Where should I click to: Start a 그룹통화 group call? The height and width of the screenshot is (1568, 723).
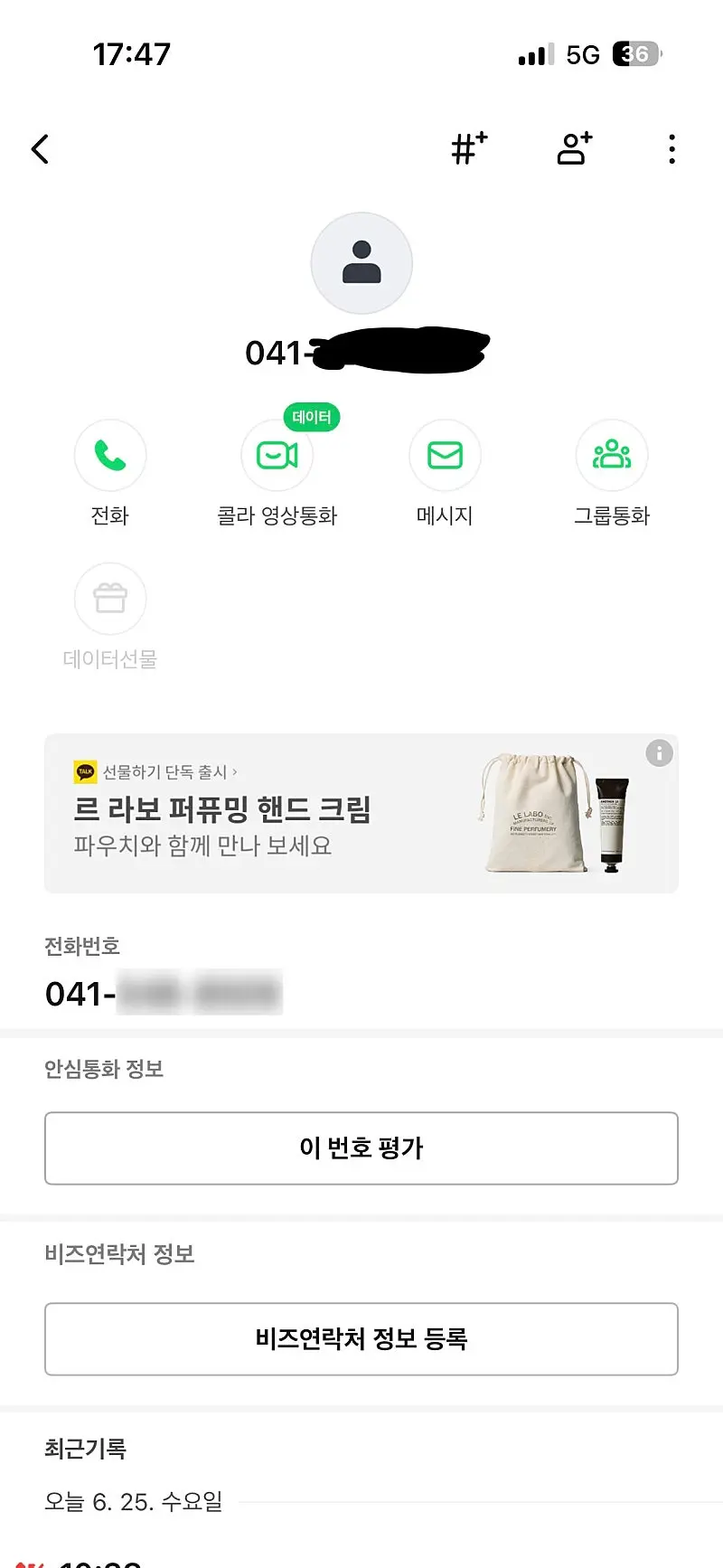pyautogui.click(x=612, y=456)
